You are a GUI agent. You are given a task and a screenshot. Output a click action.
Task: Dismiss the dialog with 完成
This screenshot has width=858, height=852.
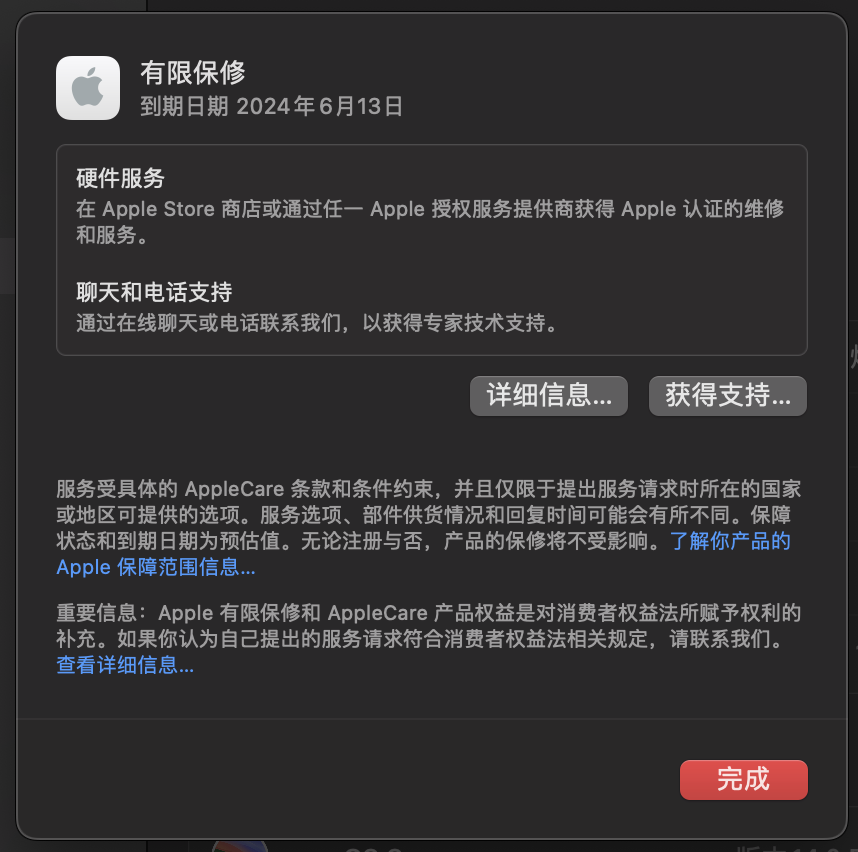743,780
